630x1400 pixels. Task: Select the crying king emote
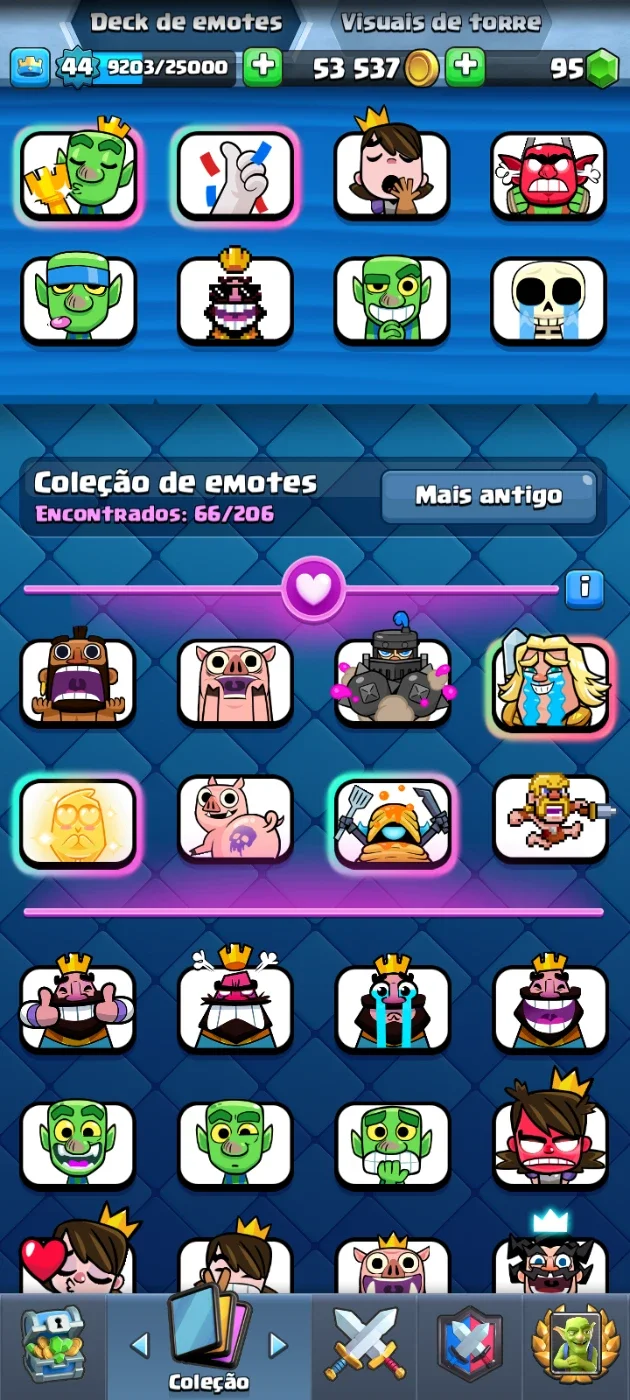tap(392, 1004)
